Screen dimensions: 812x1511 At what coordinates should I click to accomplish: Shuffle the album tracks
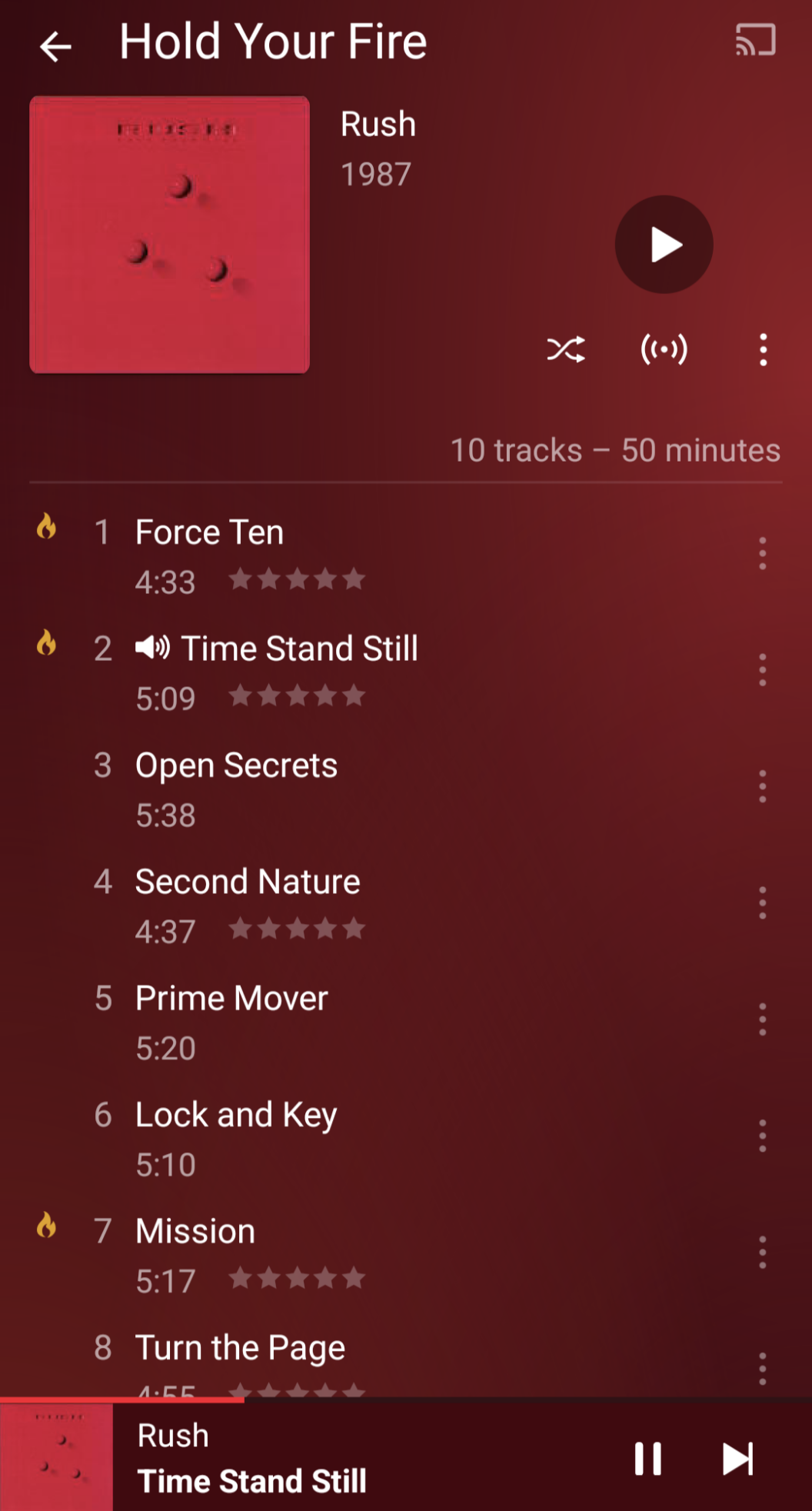(x=566, y=350)
